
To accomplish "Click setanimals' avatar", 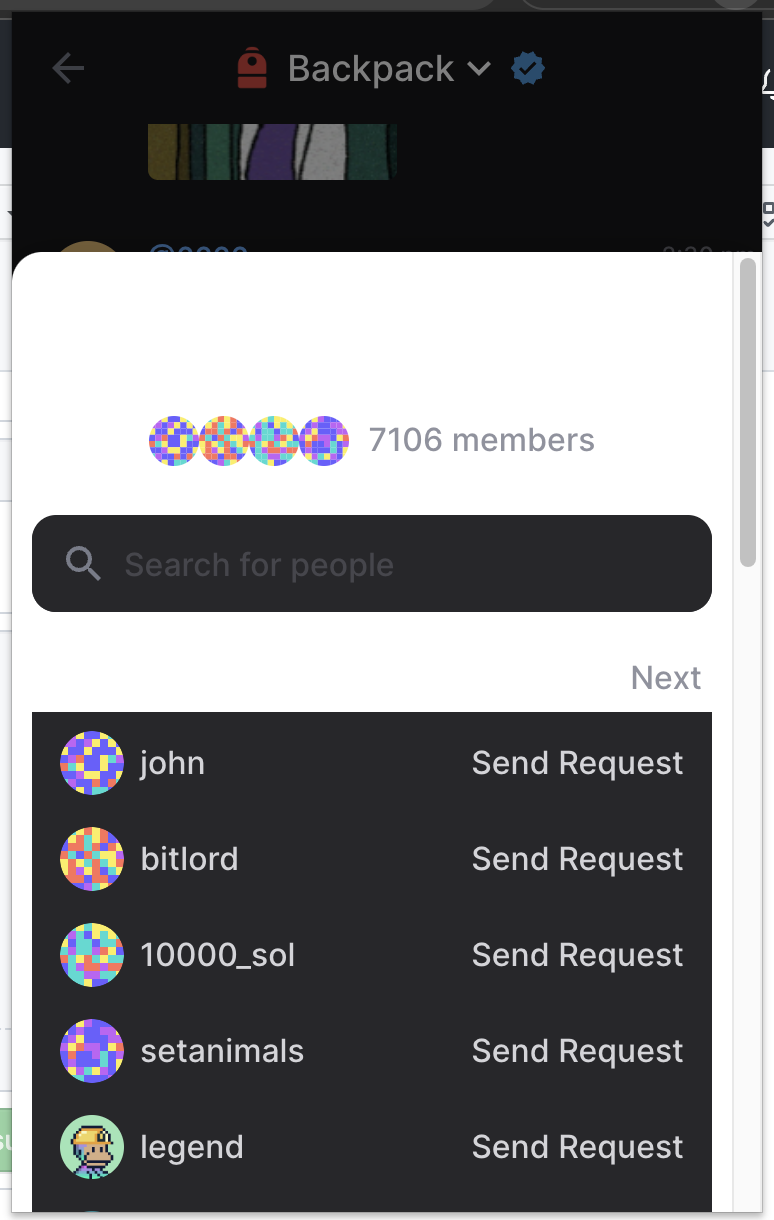I will [x=91, y=1050].
